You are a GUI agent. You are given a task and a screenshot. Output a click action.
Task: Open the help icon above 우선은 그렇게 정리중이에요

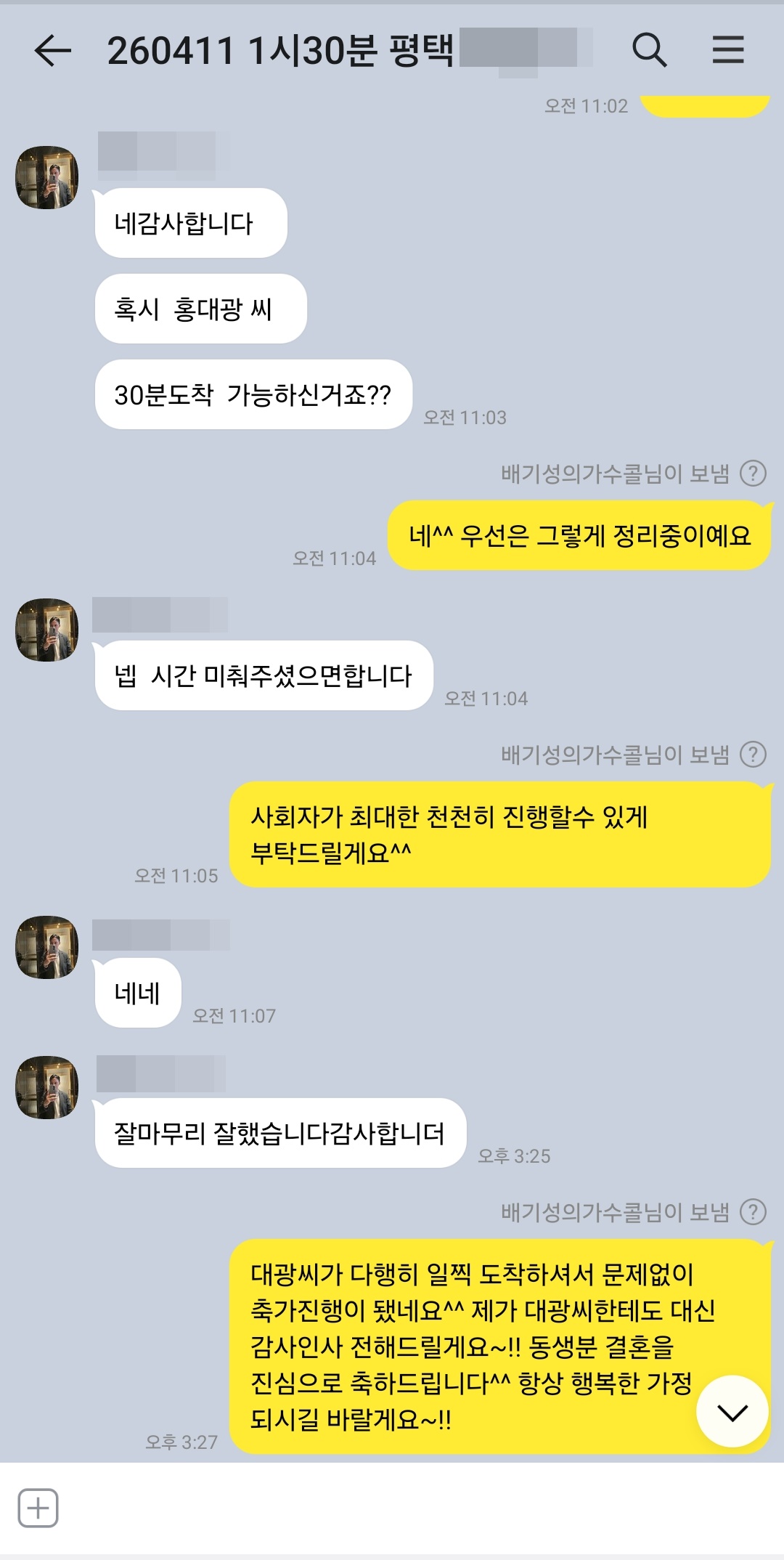[753, 474]
